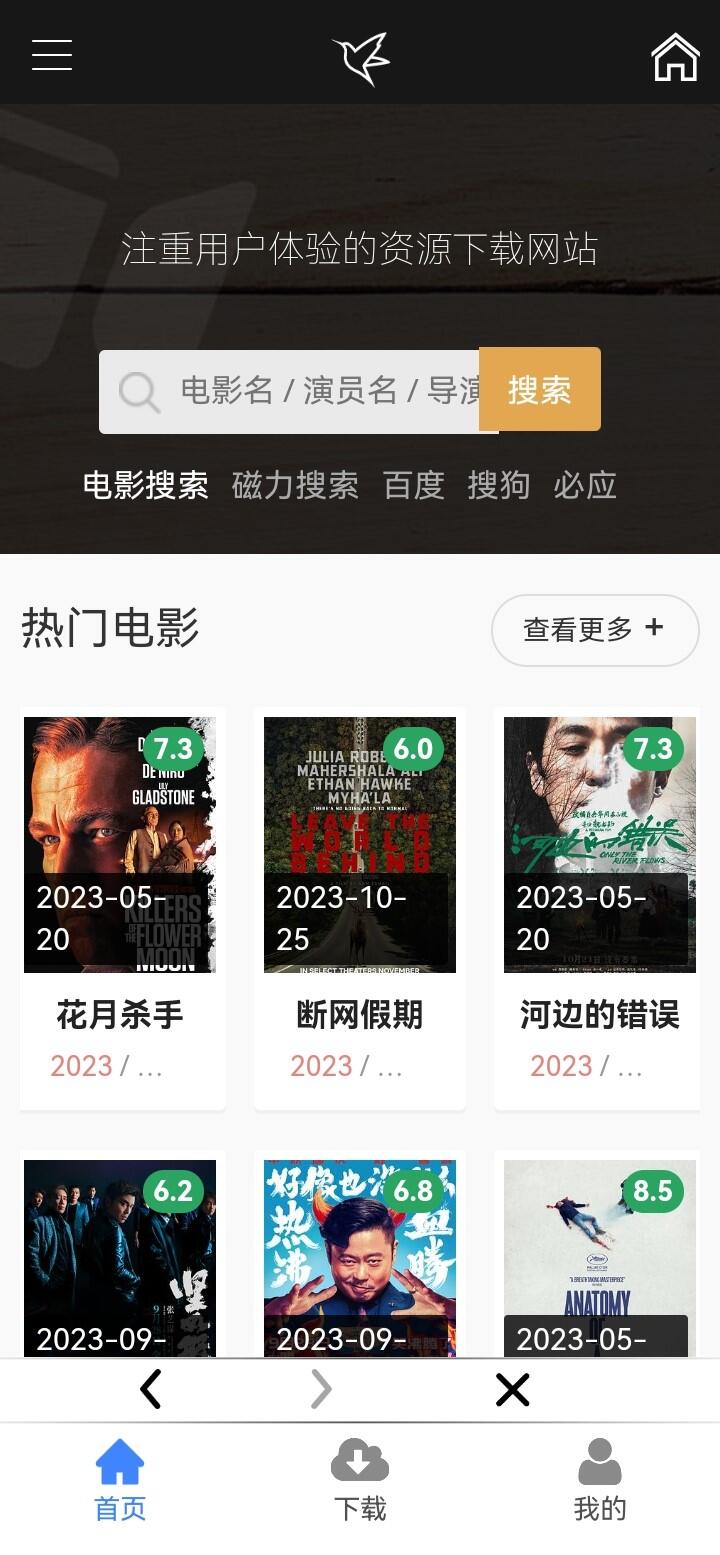
Task: View more hot movies via 查看更多
Action: [x=594, y=630]
